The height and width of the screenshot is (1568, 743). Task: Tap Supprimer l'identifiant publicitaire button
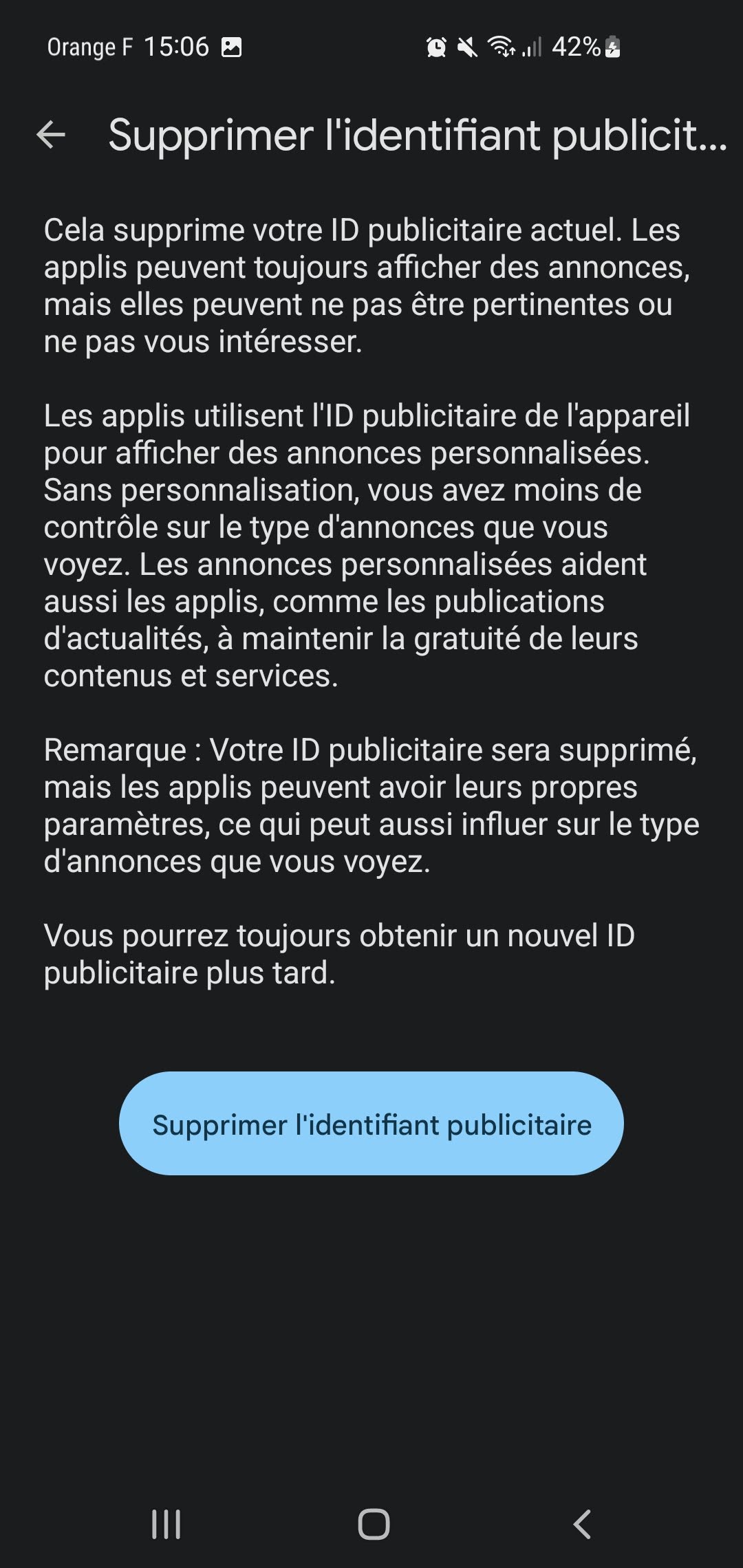click(371, 1125)
